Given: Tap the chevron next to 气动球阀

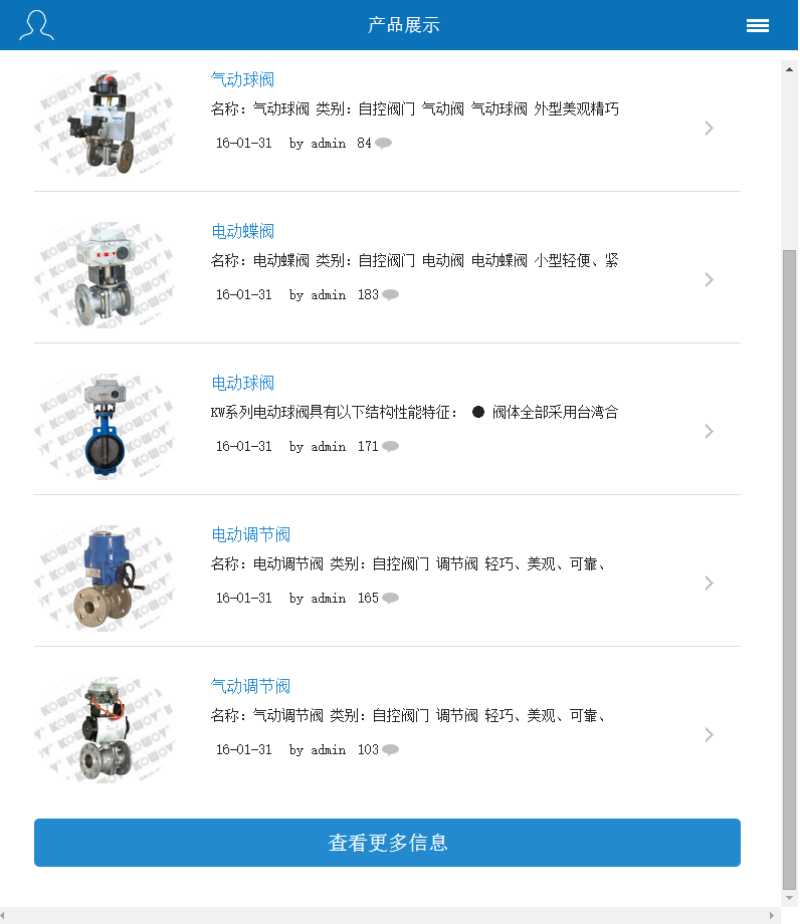Looking at the screenshot, I should click(709, 128).
